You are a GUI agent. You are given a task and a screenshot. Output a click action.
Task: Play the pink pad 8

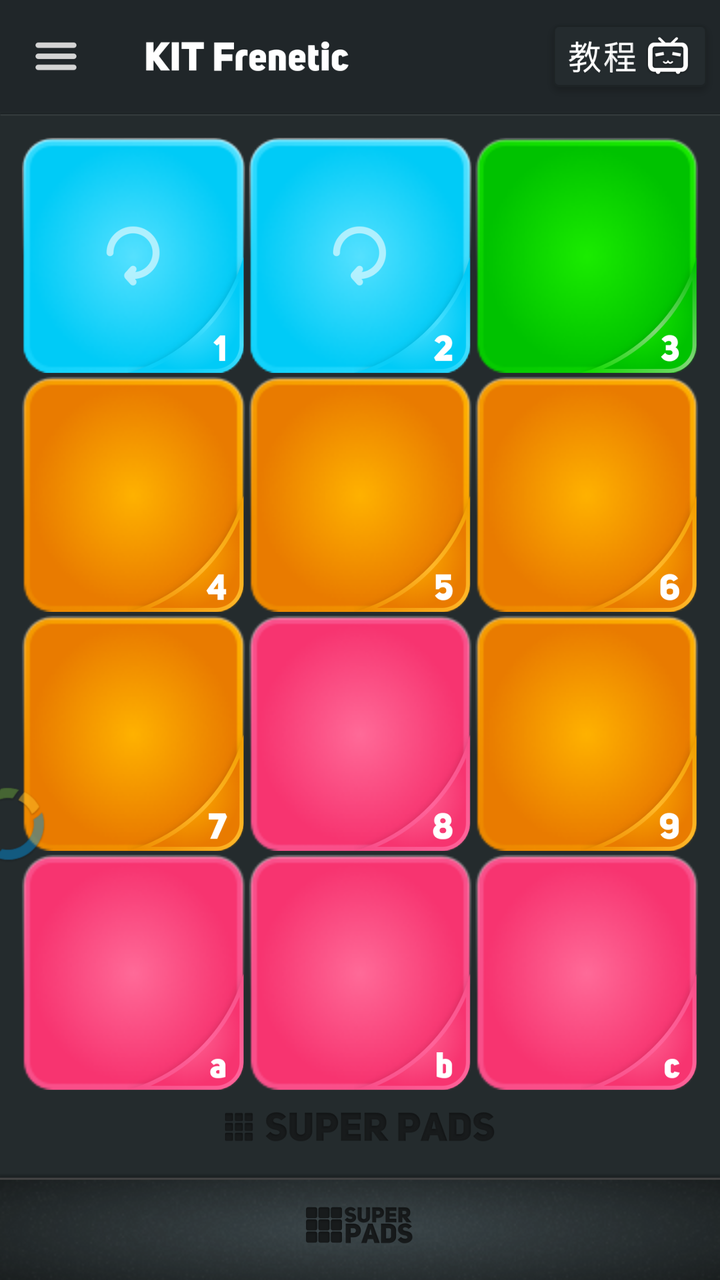coord(360,734)
